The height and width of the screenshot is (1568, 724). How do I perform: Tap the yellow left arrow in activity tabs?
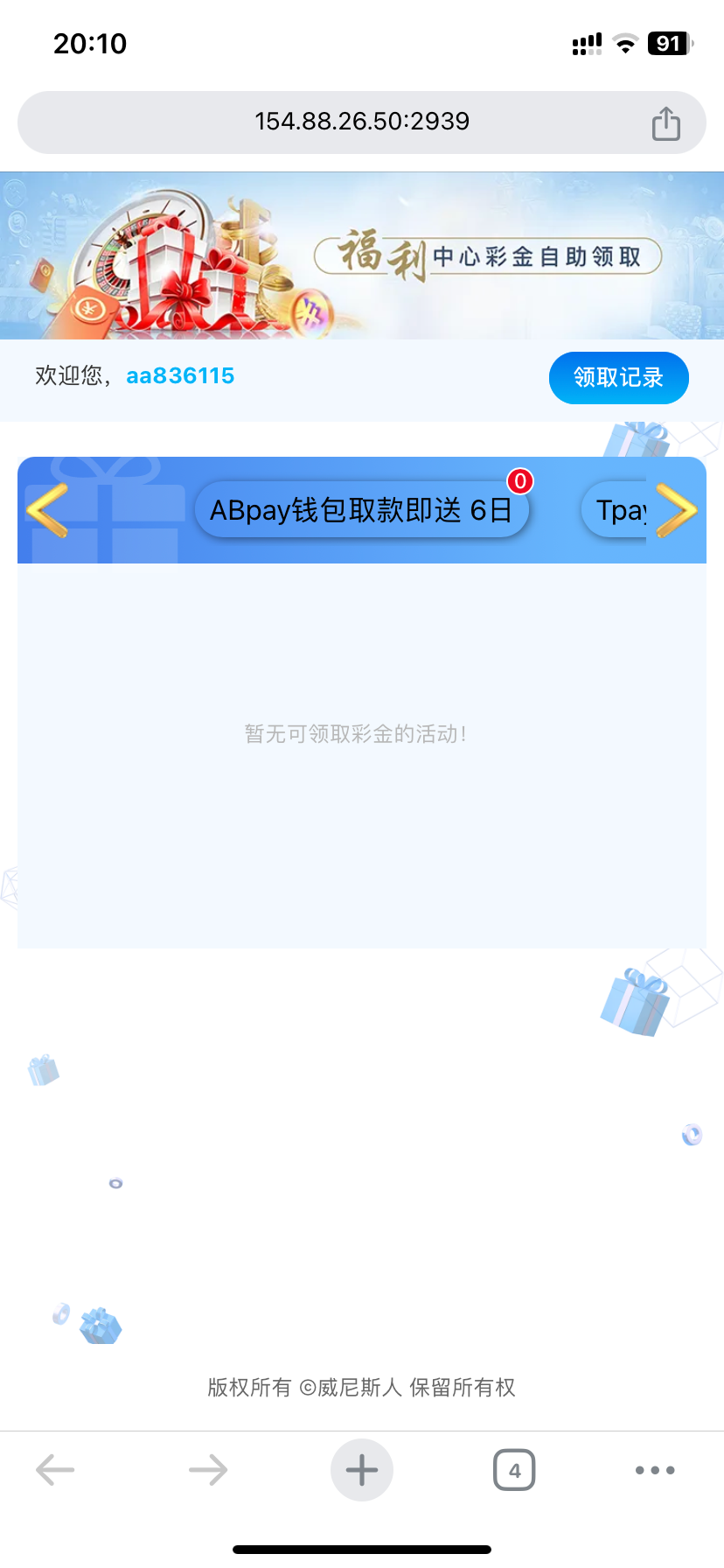coord(47,510)
